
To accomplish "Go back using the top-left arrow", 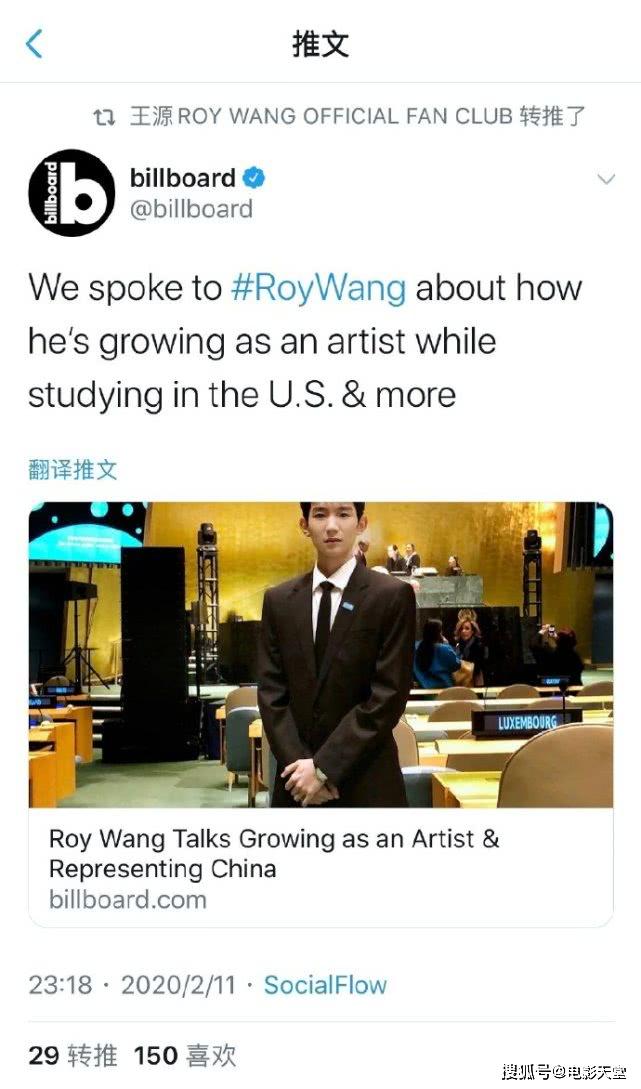I will 33,44.
